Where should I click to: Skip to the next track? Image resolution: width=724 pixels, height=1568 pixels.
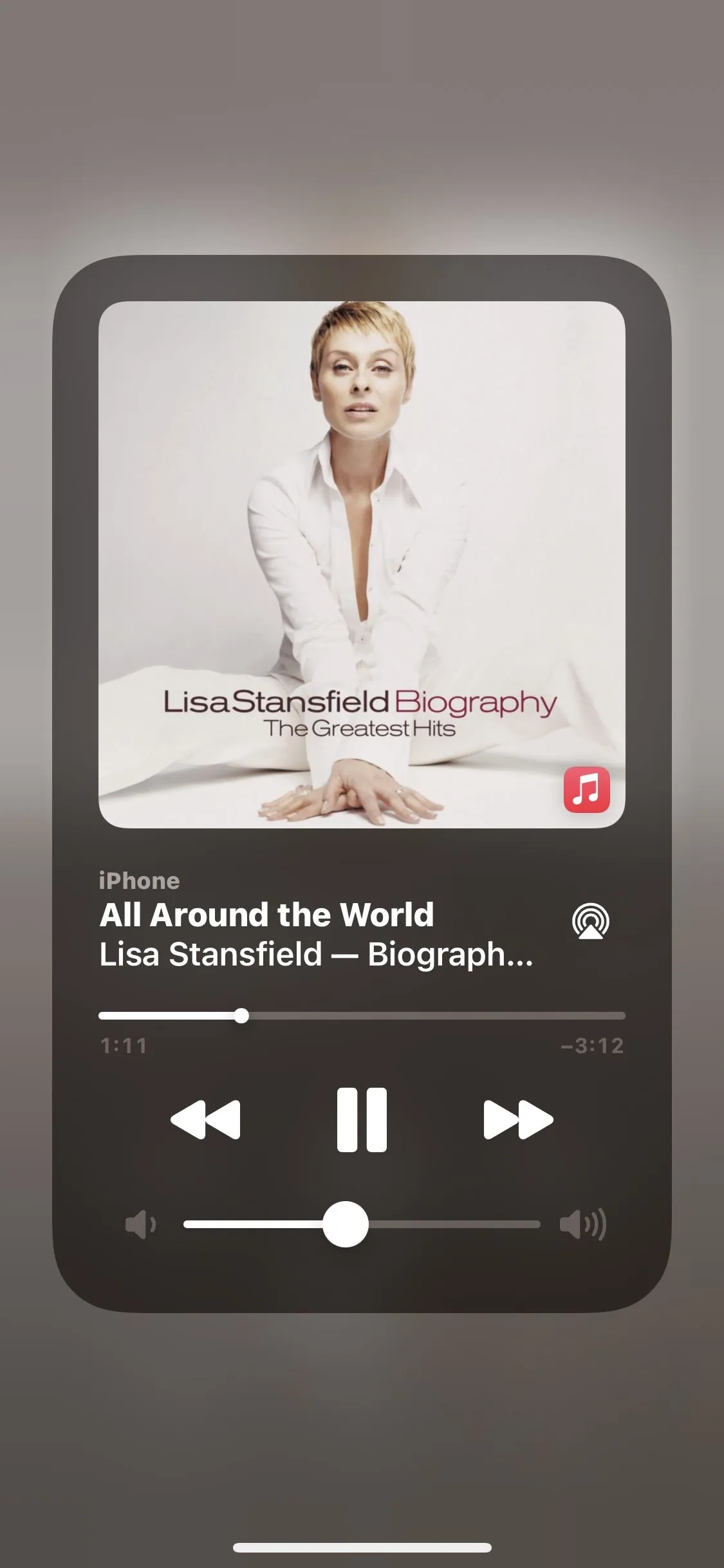click(518, 1119)
